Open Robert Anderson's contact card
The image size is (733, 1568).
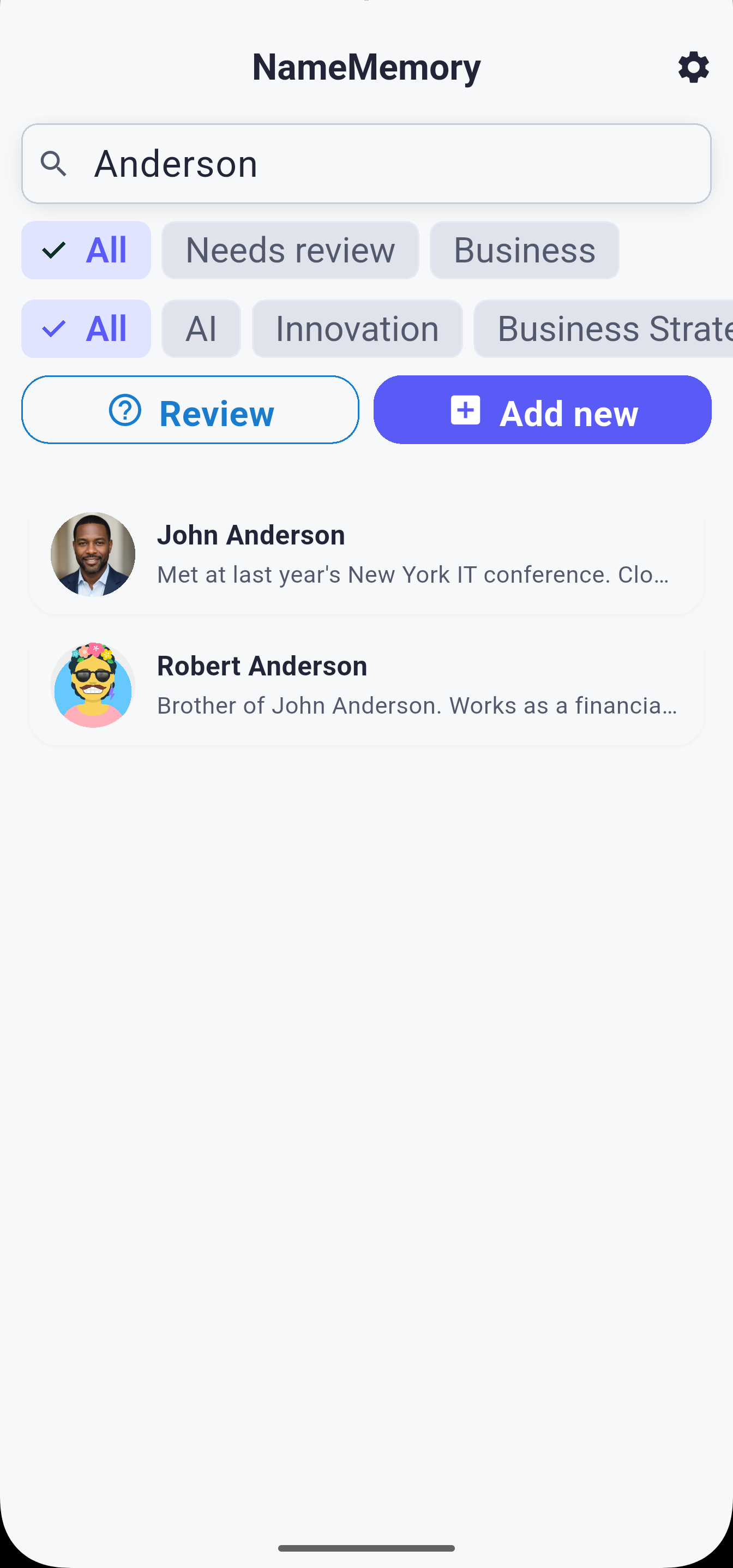[x=366, y=685]
